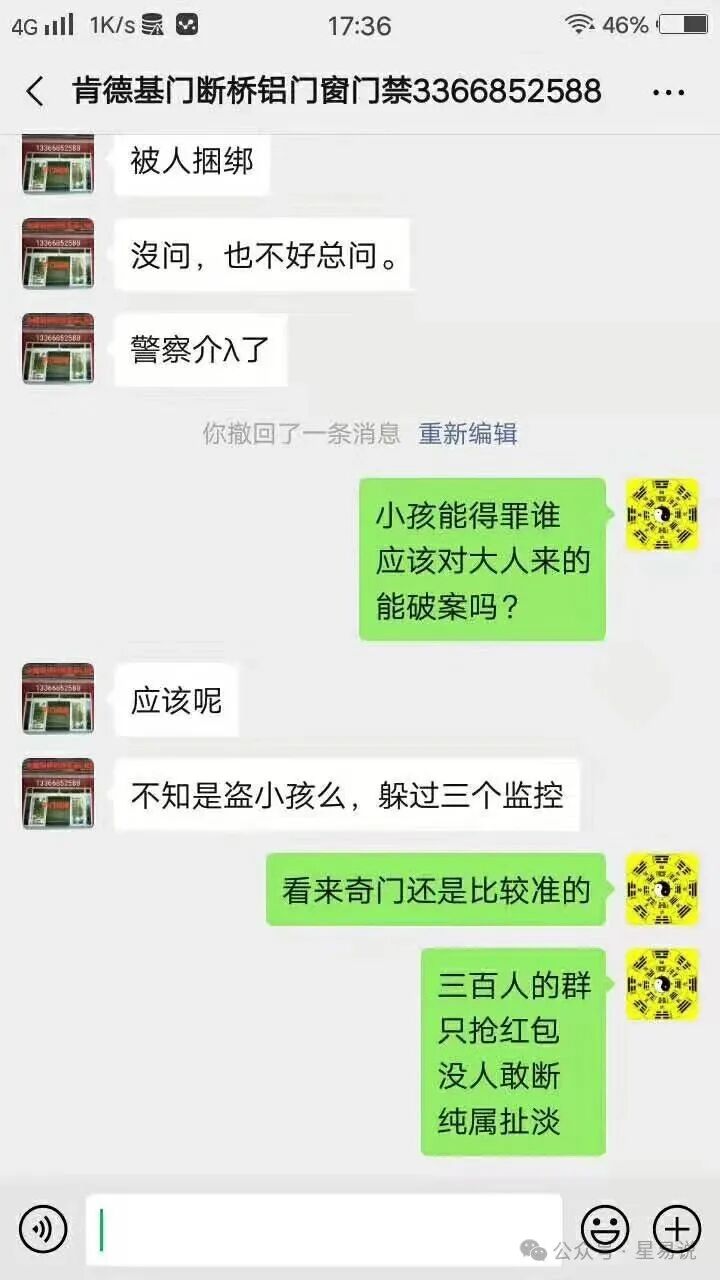Tap the text input field at bottom

(x=320, y=1229)
